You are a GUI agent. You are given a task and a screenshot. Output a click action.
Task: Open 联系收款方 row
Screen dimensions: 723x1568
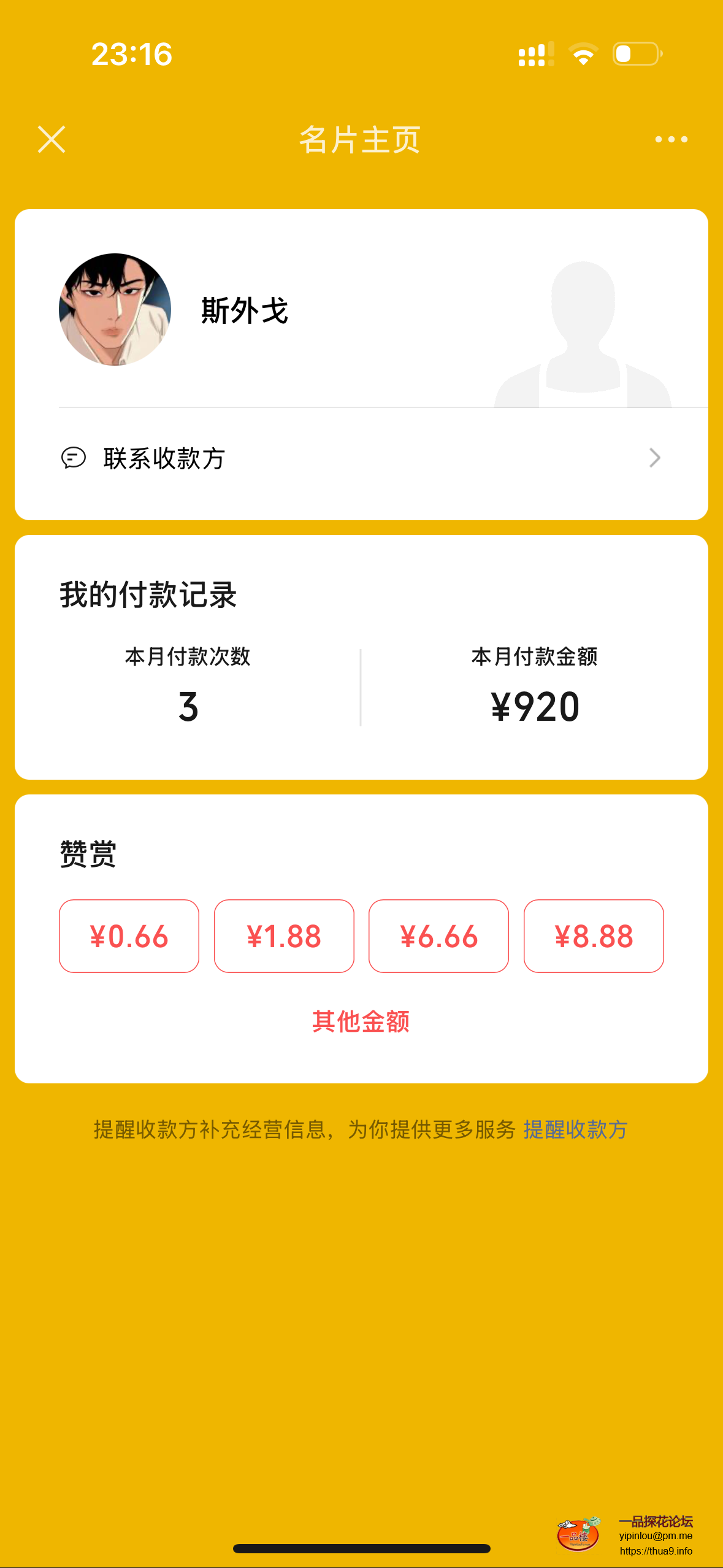pos(361,458)
